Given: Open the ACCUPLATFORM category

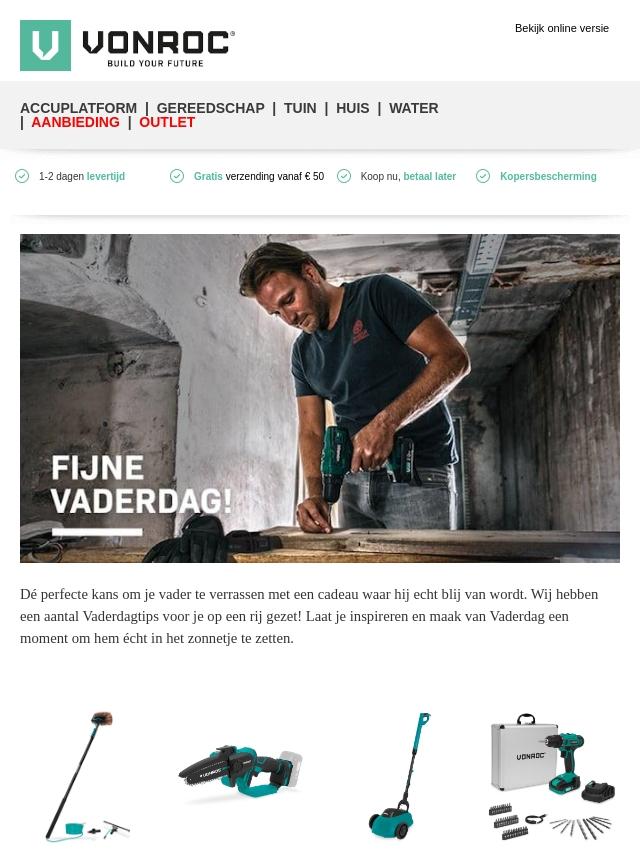Looking at the screenshot, I should [78, 108].
